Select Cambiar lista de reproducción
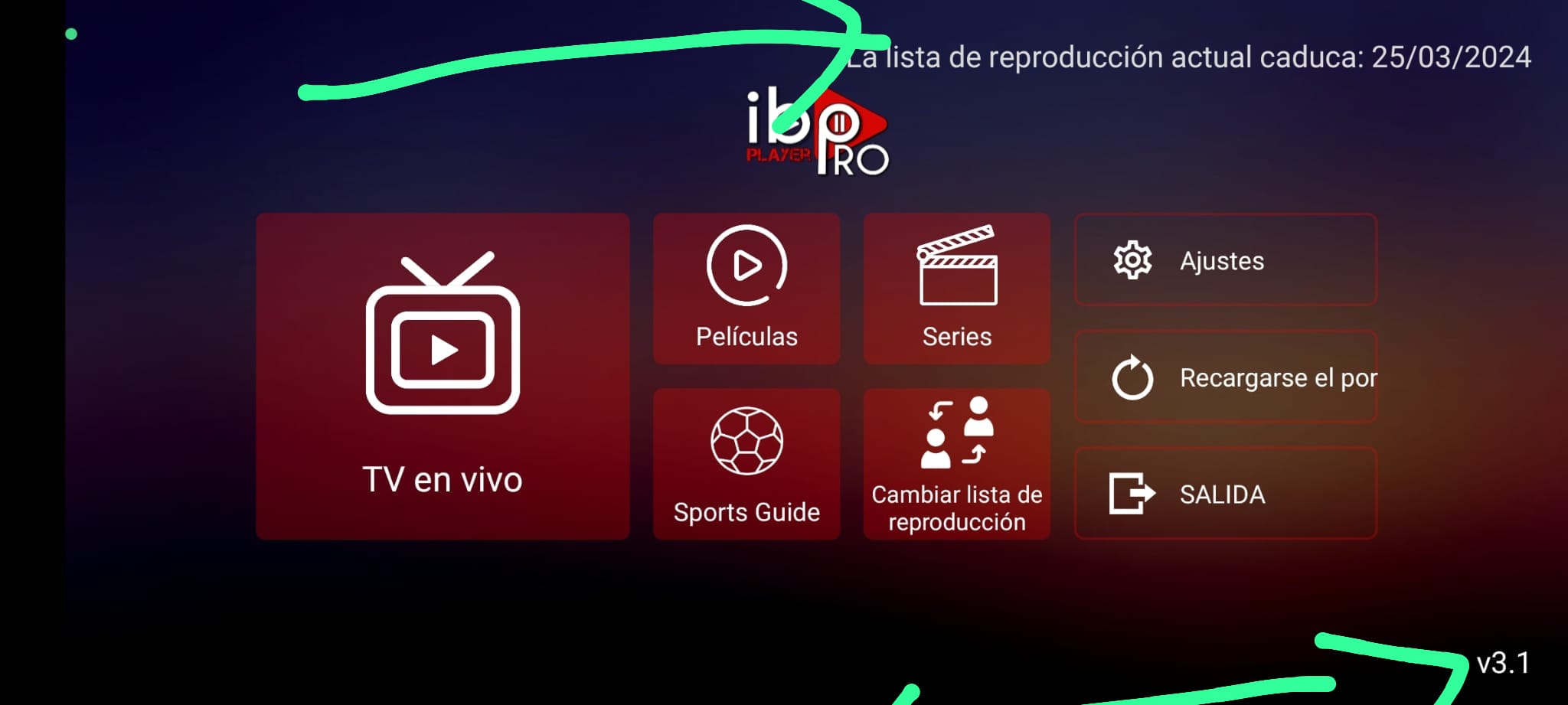 click(x=957, y=464)
